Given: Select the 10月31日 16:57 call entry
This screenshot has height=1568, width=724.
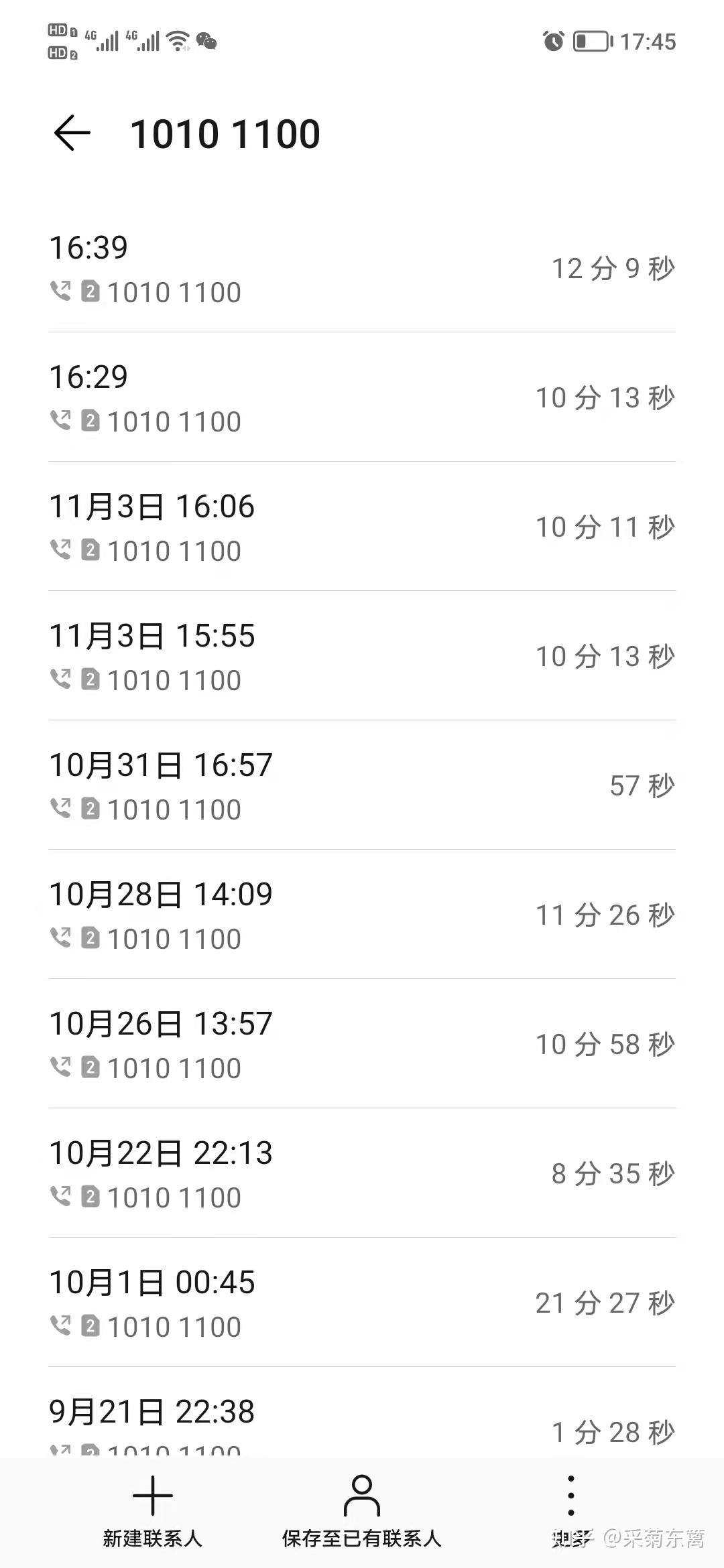Looking at the screenshot, I should (x=362, y=785).
